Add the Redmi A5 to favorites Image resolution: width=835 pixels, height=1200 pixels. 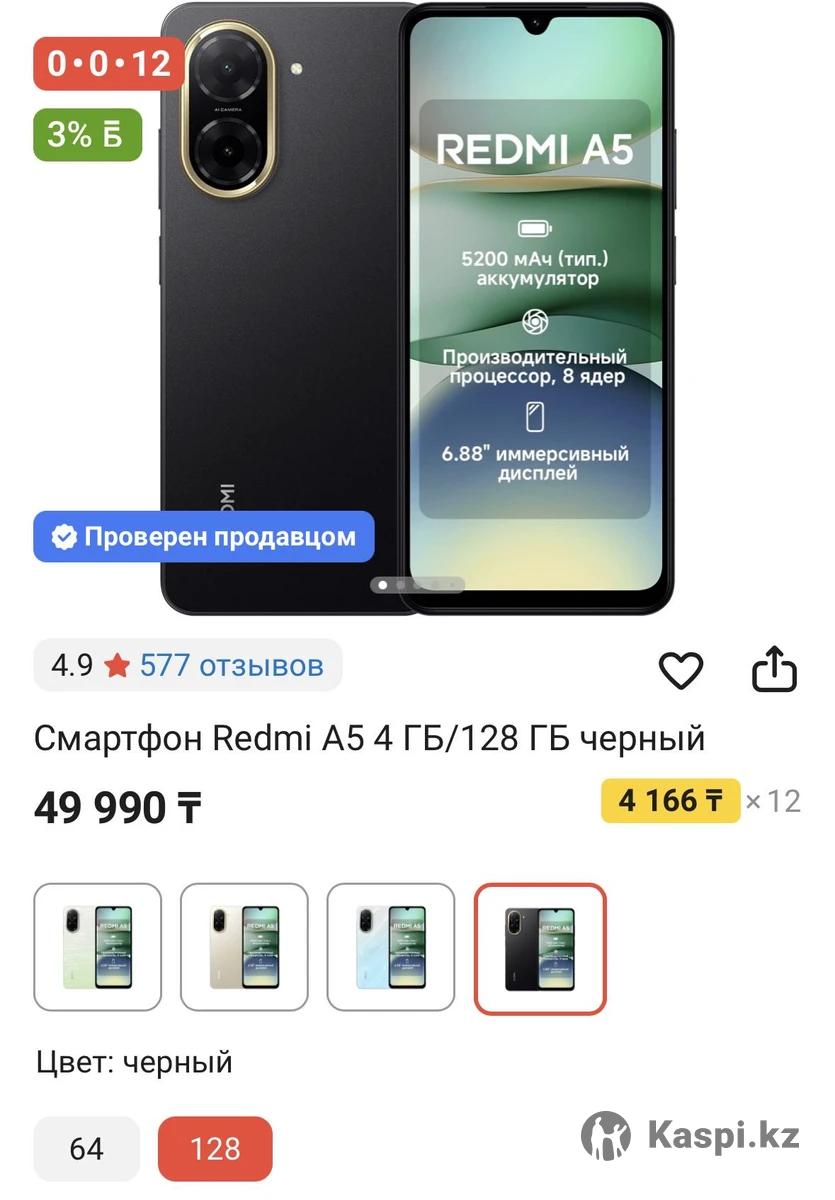681,670
